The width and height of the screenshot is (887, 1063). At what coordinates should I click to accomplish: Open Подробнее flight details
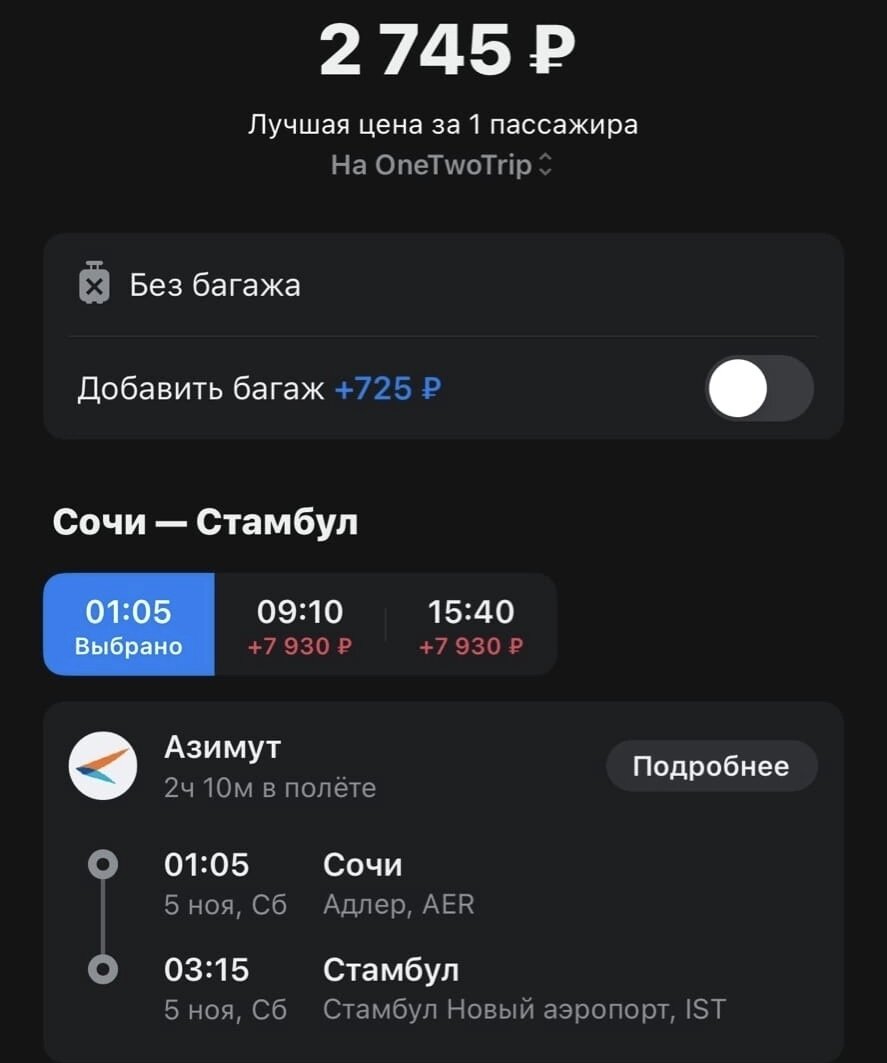[x=711, y=767]
